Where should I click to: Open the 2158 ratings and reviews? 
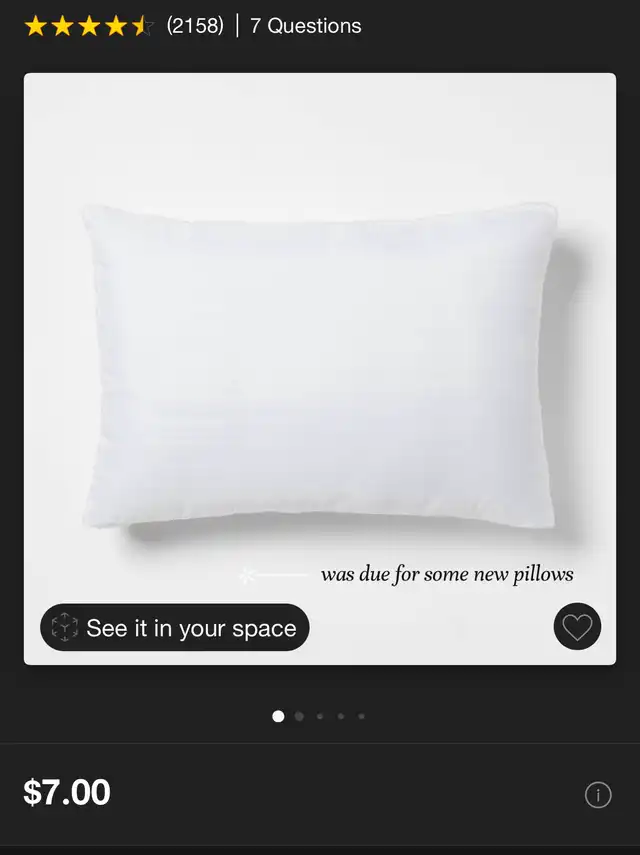(x=194, y=26)
